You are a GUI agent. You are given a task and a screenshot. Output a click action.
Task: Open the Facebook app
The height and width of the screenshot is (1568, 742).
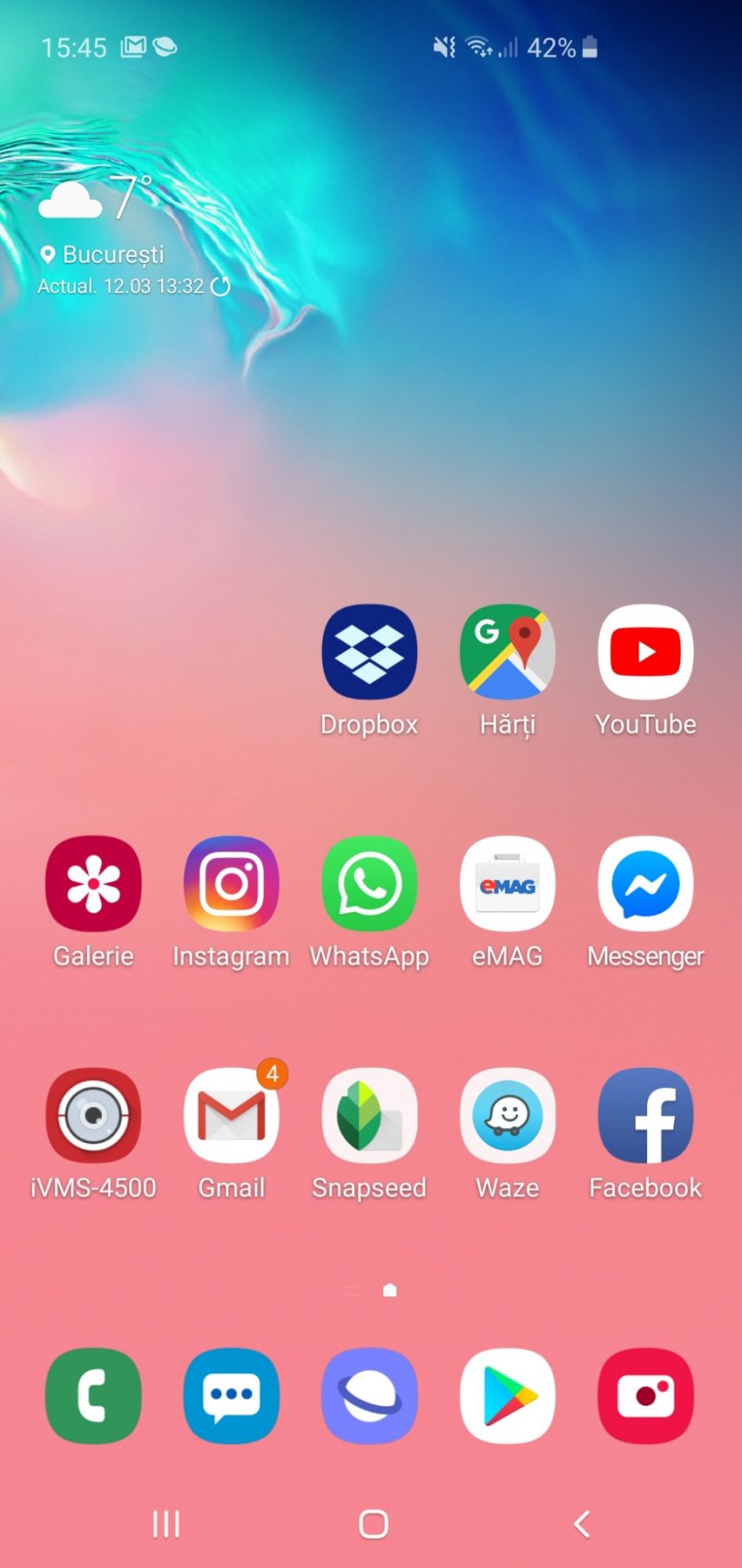[645, 1115]
